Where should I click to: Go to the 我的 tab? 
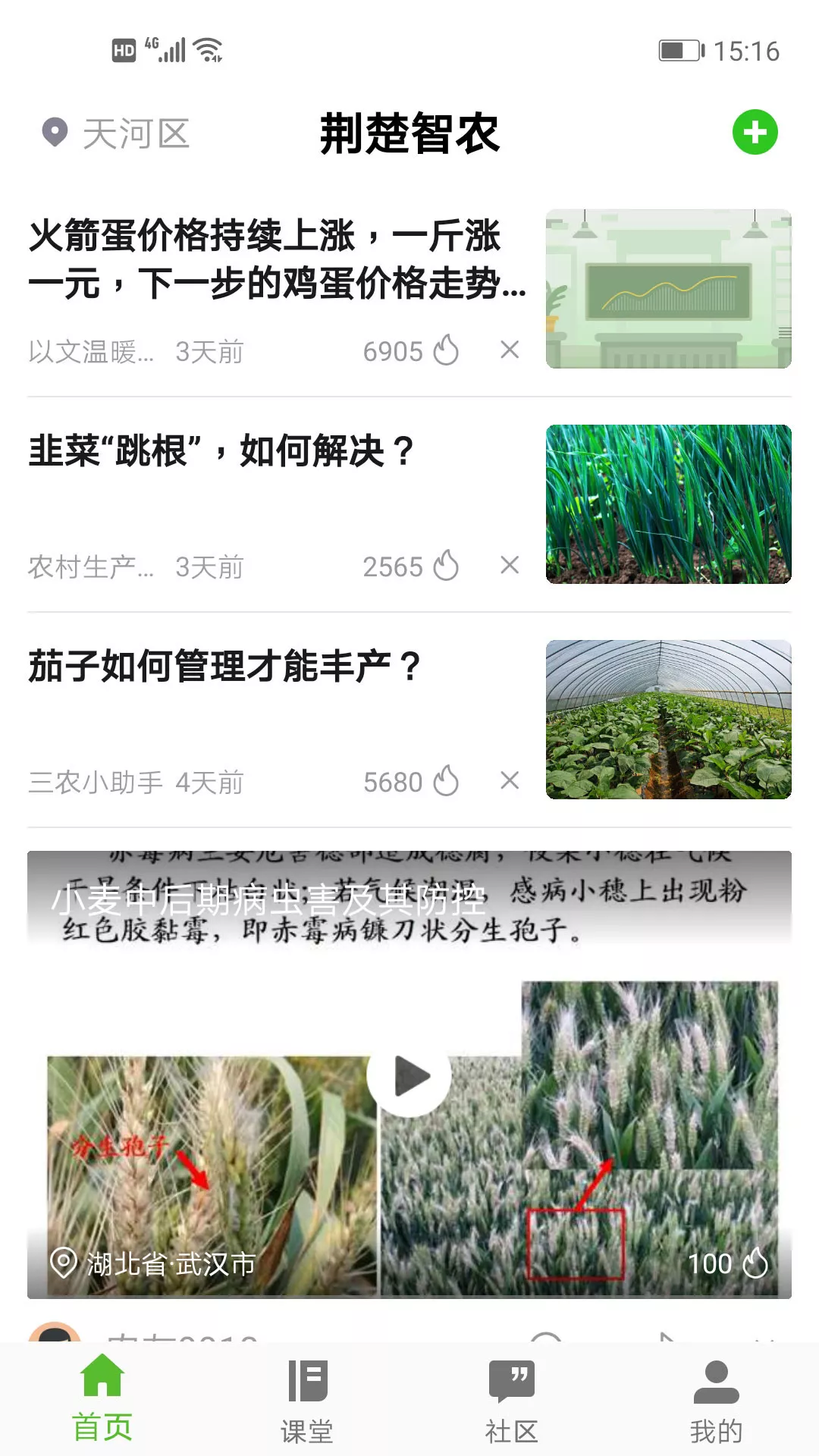pos(717,1401)
